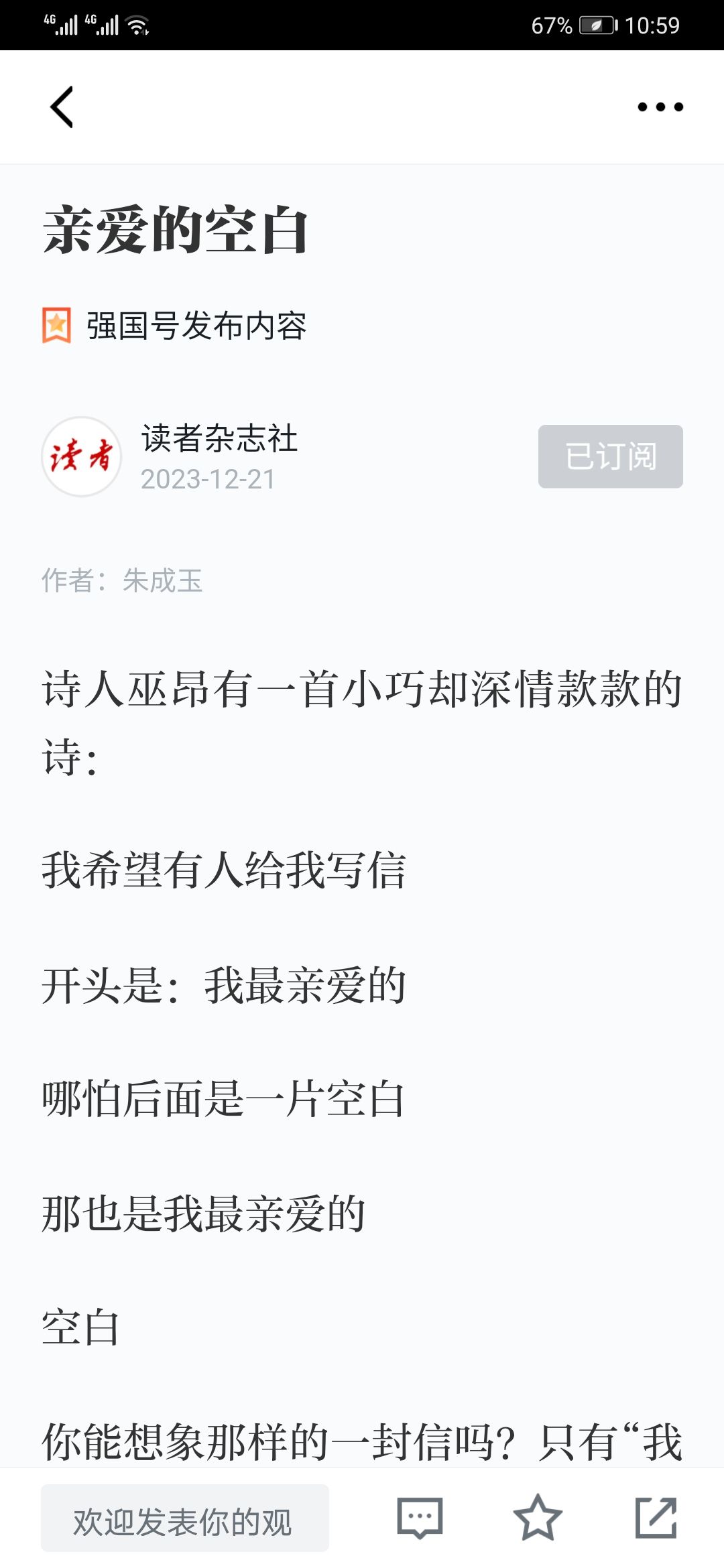Go back using the top-left arrow
The width and height of the screenshot is (724, 1568).
pyautogui.click(x=62, y=107)
